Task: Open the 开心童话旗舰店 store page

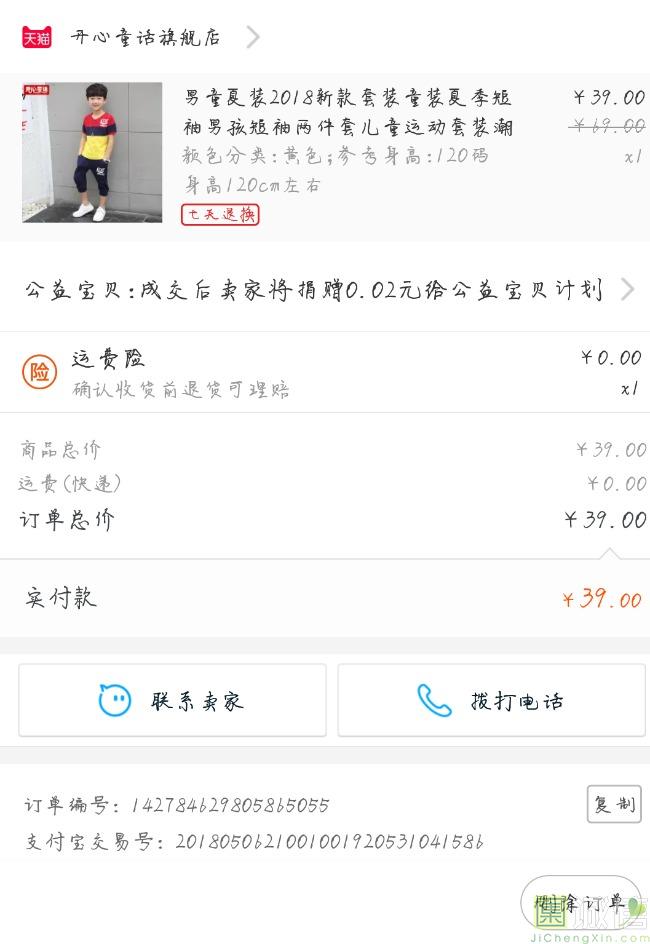Action: coord(145,38)
